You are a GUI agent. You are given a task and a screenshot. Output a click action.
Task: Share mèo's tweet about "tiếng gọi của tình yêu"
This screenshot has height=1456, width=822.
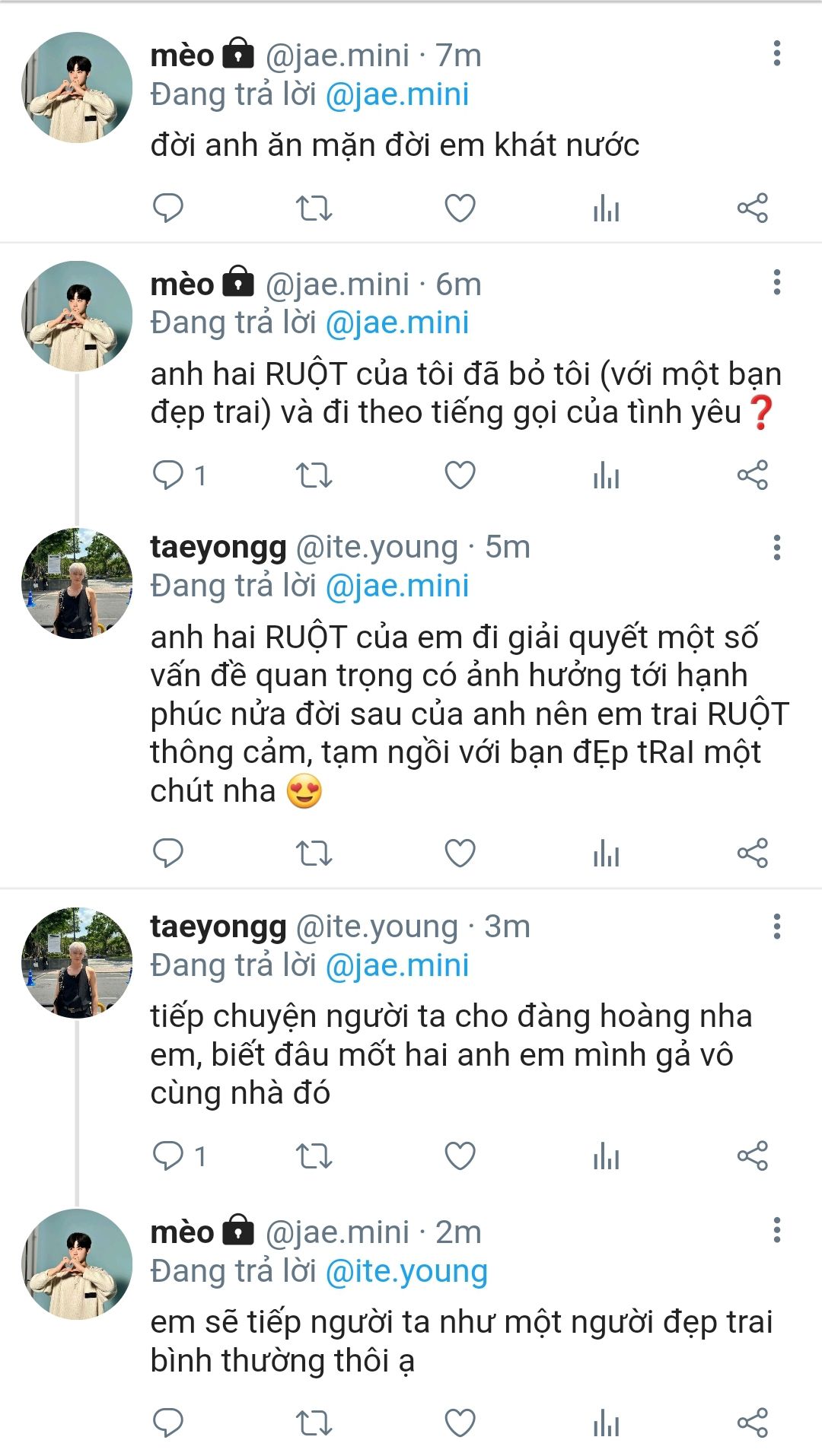click(752, 475)
